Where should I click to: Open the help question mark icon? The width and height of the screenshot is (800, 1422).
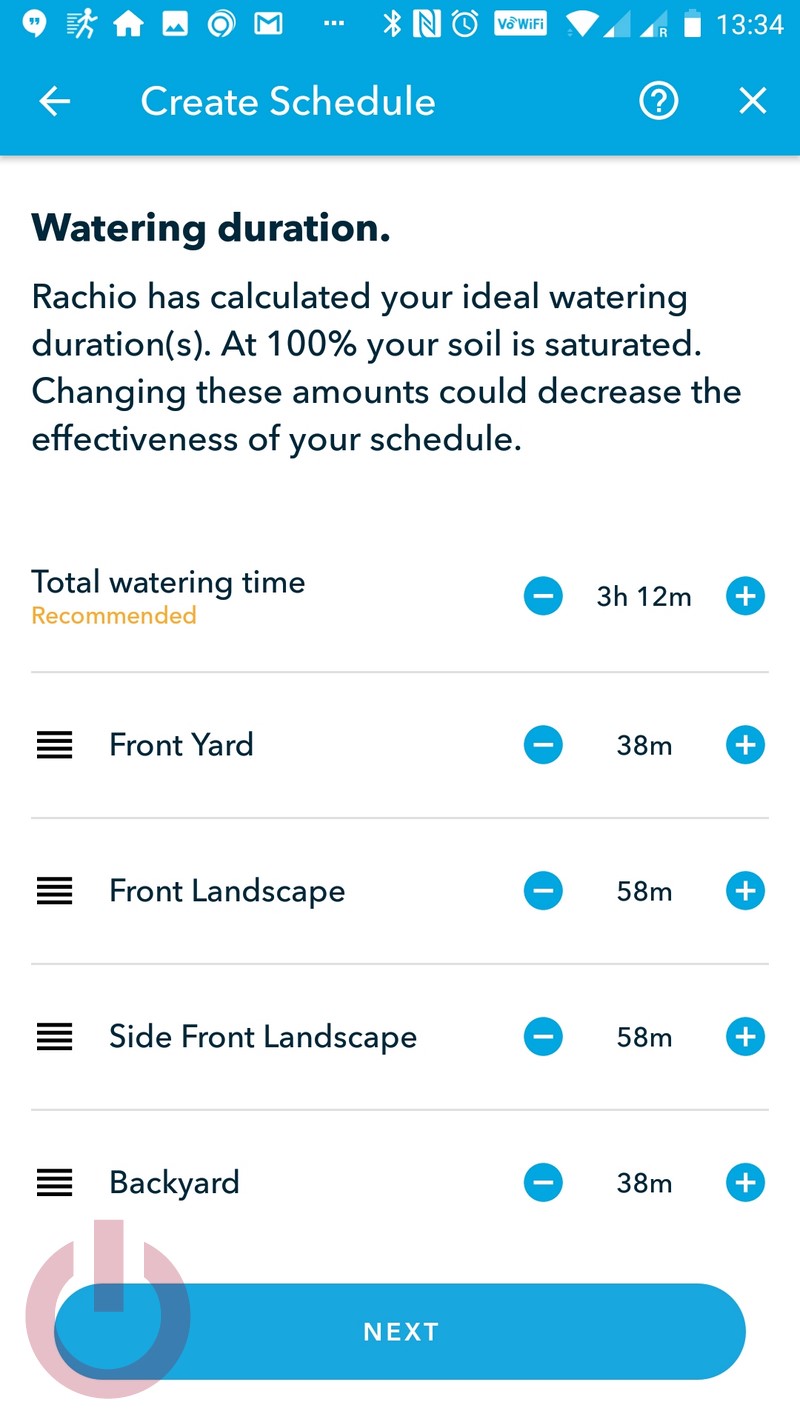[x=659, y=101]
